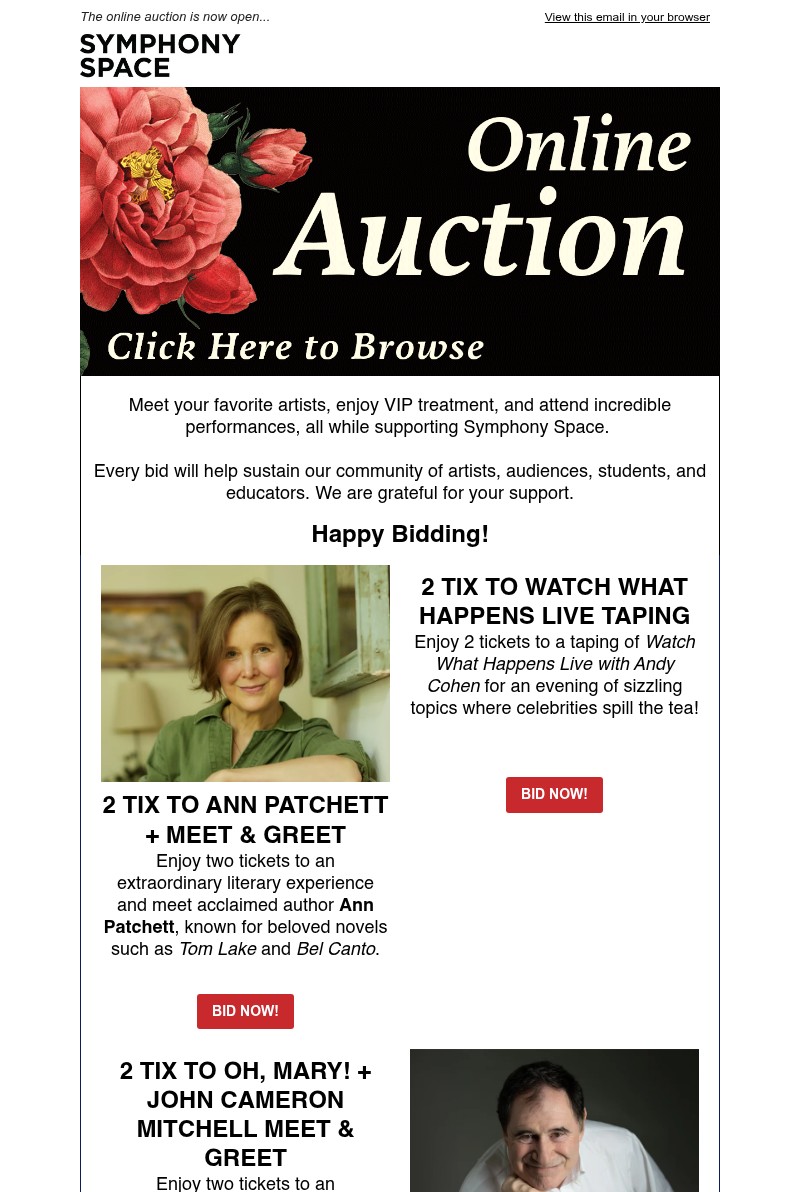This screenshot has width=800, height=1192.
Task: Bid on the Ann Patchett Meet & Greet
Action: 245,1011
